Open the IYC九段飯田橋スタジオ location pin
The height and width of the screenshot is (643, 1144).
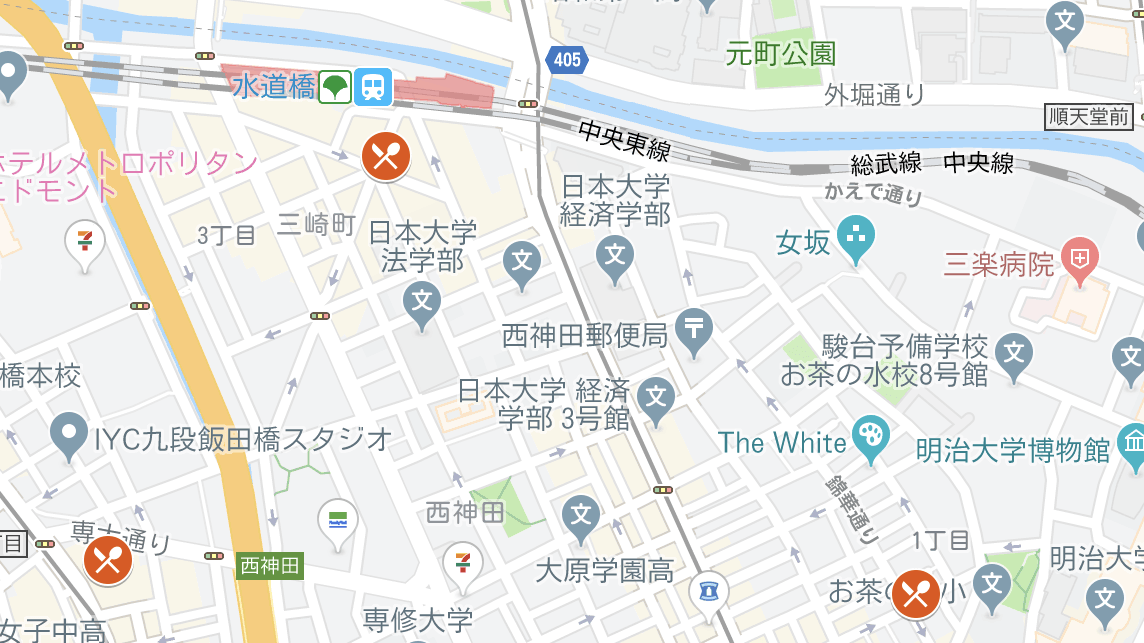tap(69, 434)
